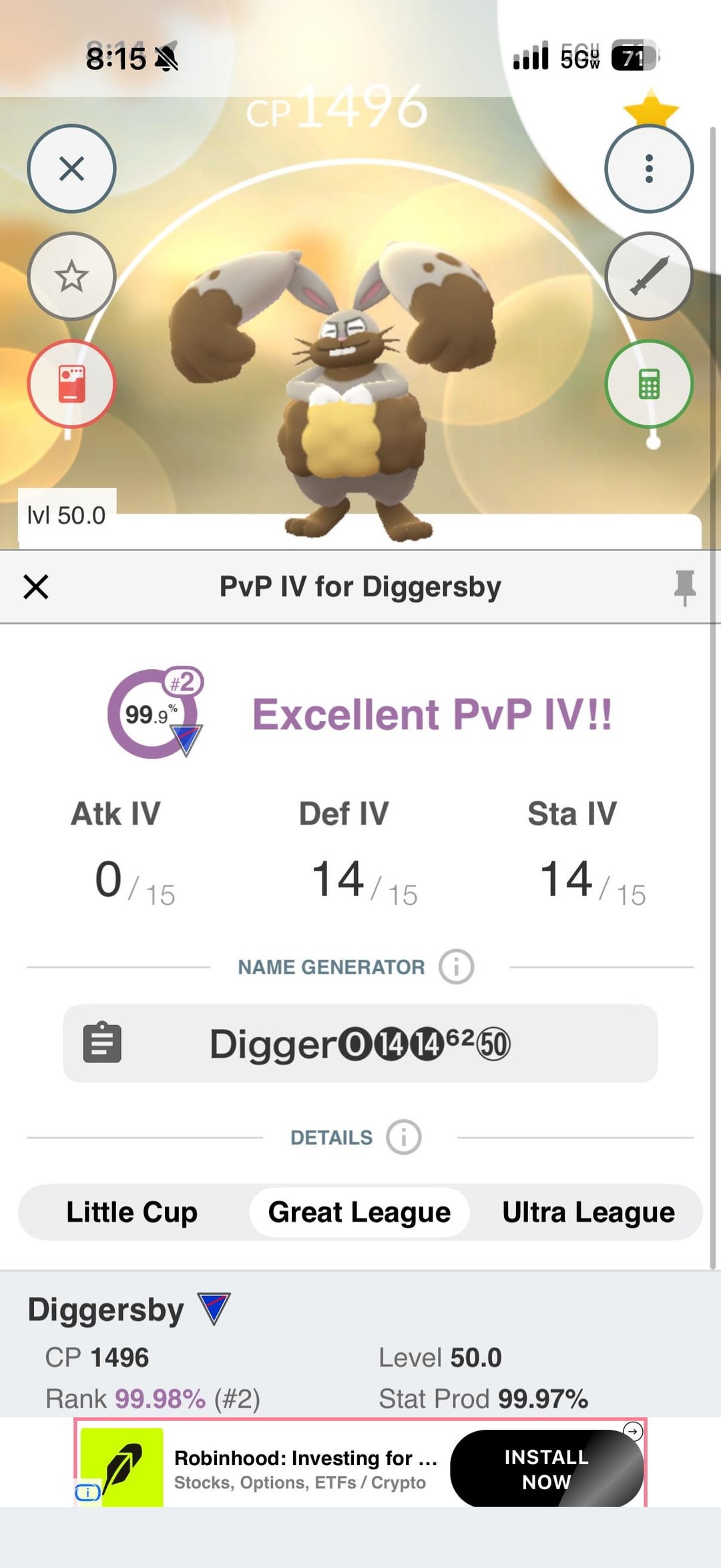Switch to the Ultra League tab
The image size is (721, 1568).
588,1212
